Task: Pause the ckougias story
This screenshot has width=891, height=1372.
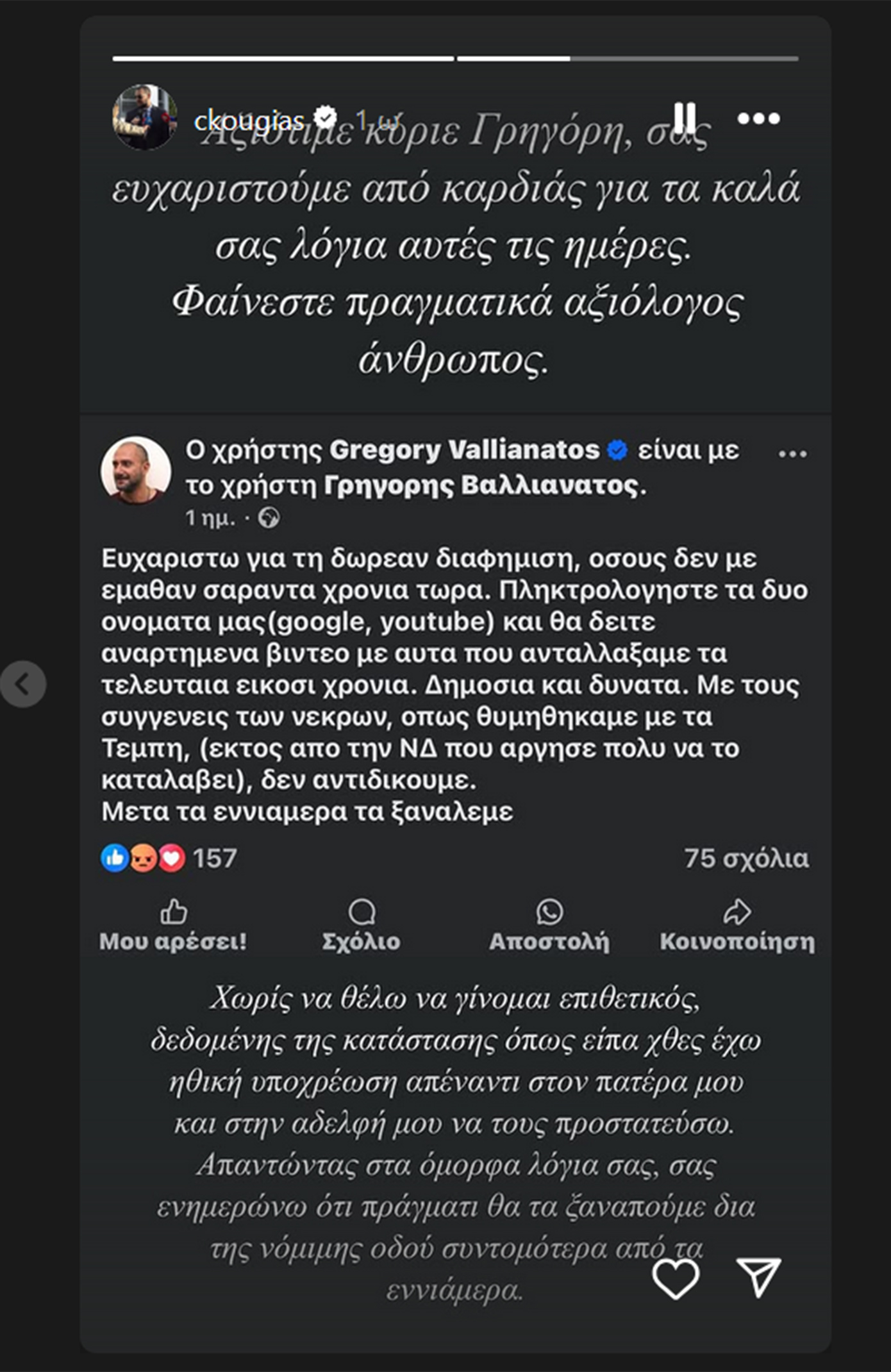Action: 685,119
